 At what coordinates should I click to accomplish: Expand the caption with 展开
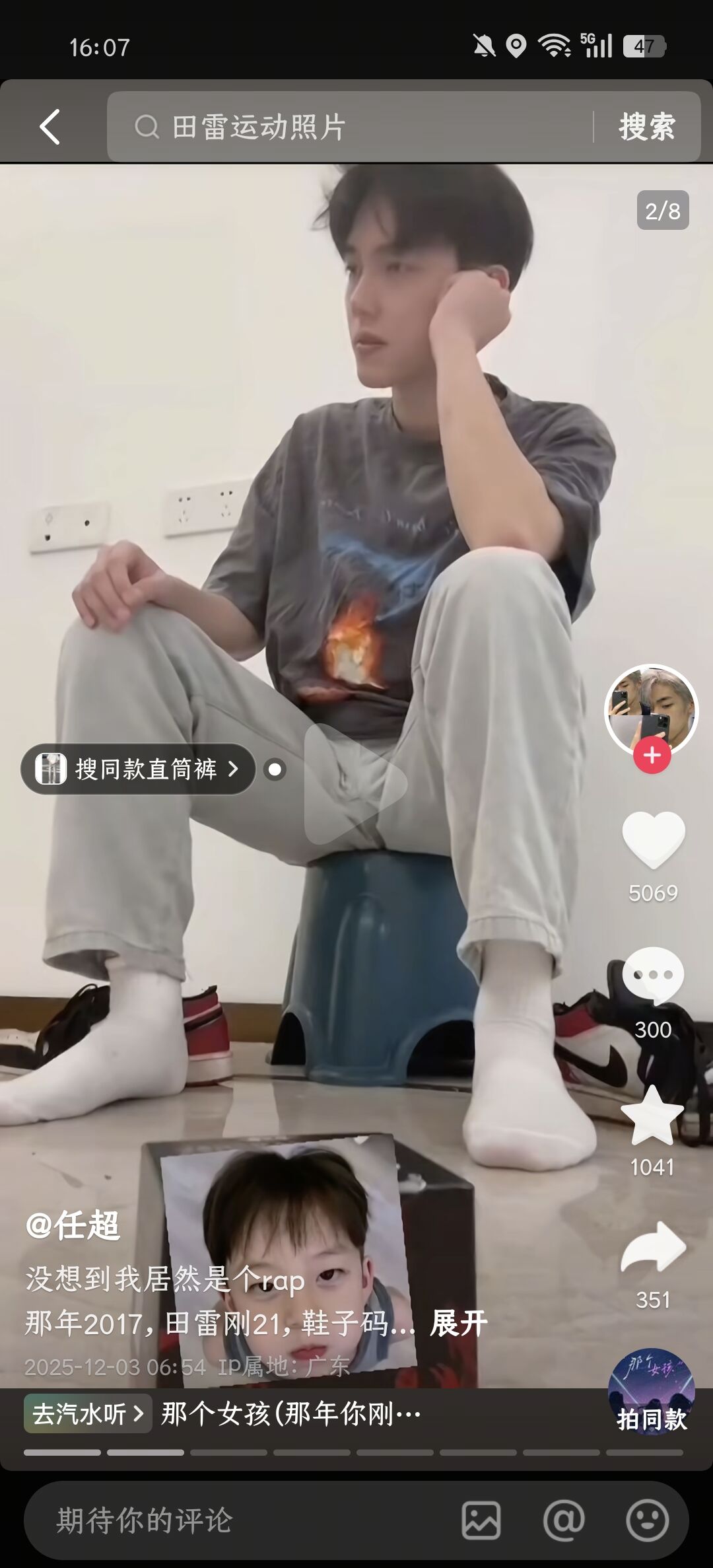pos(458,1324)
